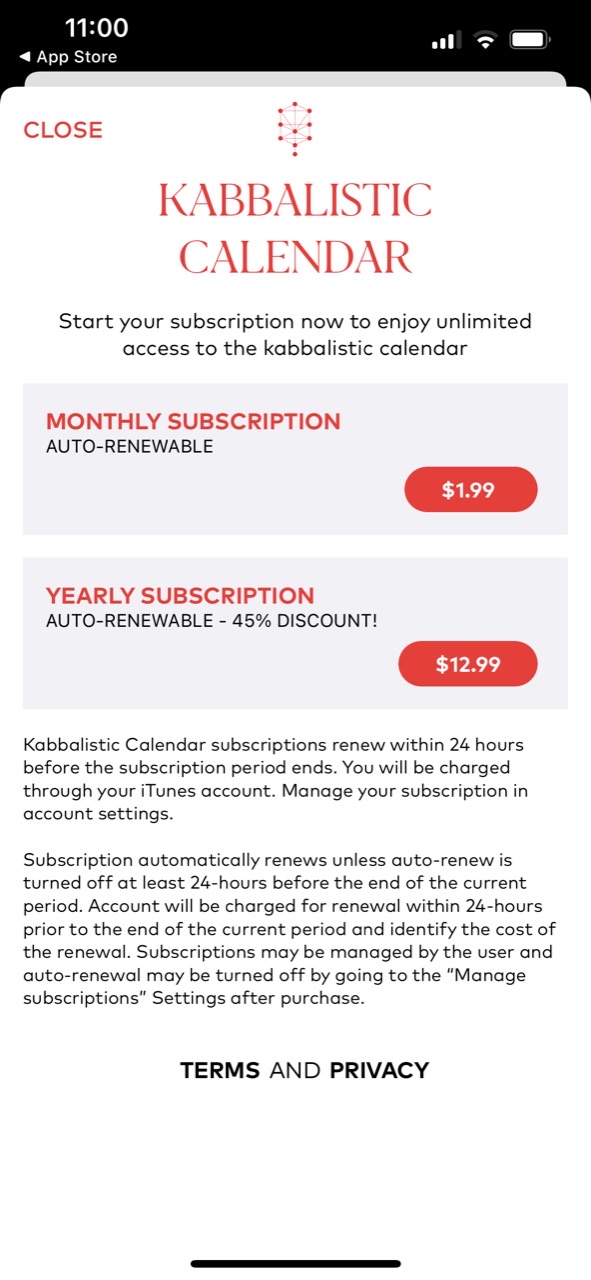
Task: Buy the monthly subscription for $1.99
Action: point(470,491)
